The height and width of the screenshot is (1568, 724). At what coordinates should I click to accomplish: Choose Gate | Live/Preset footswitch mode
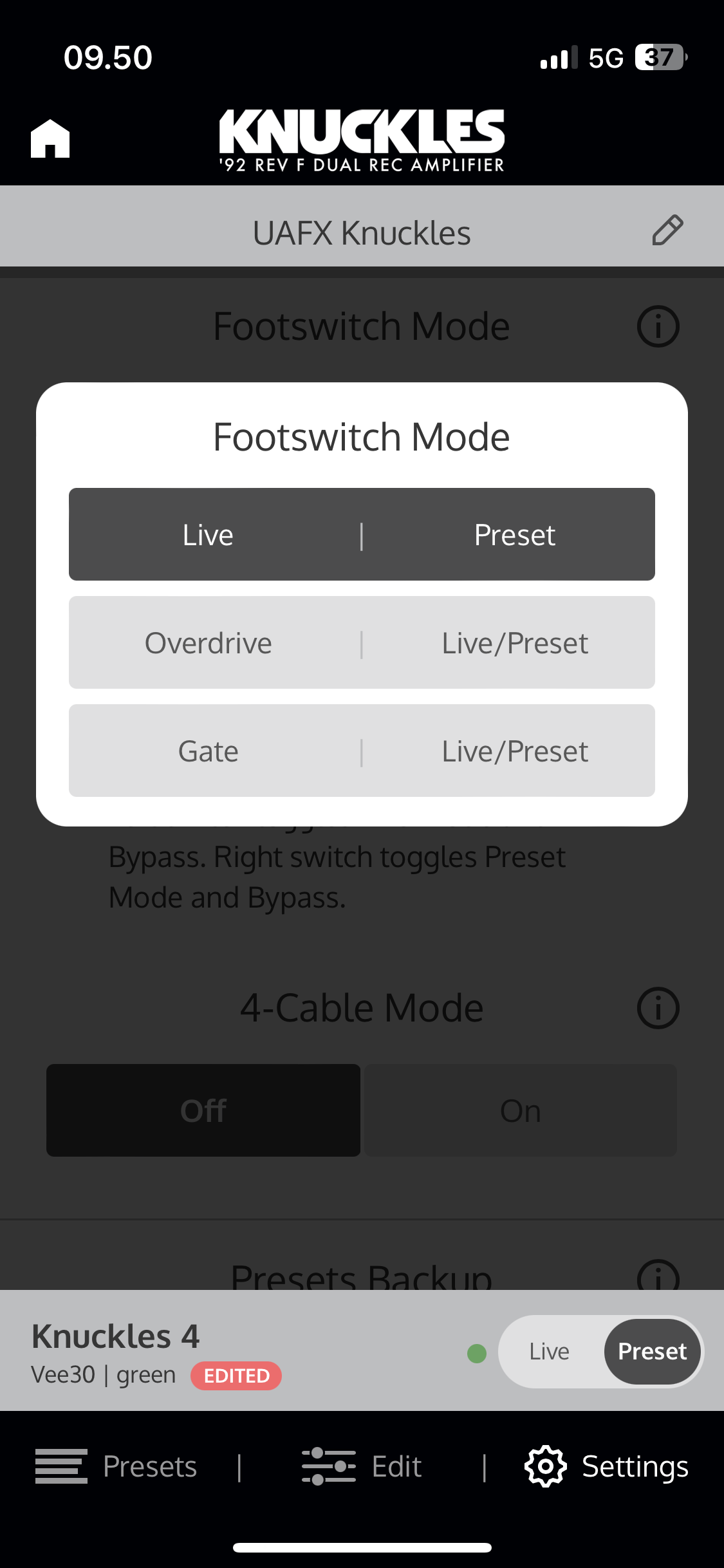pyautogui.click(x=362, y=751)
